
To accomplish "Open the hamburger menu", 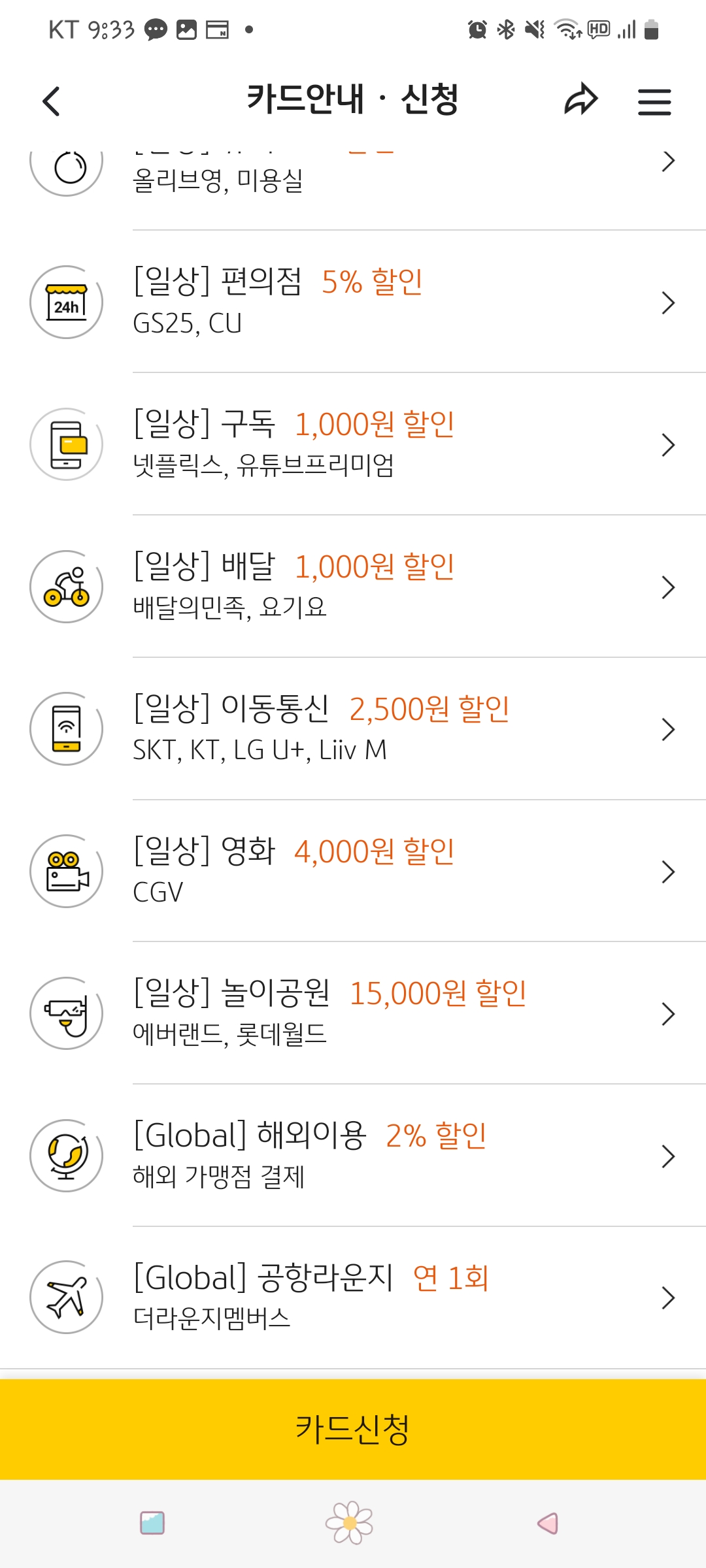I will click(x=654, y=102).
